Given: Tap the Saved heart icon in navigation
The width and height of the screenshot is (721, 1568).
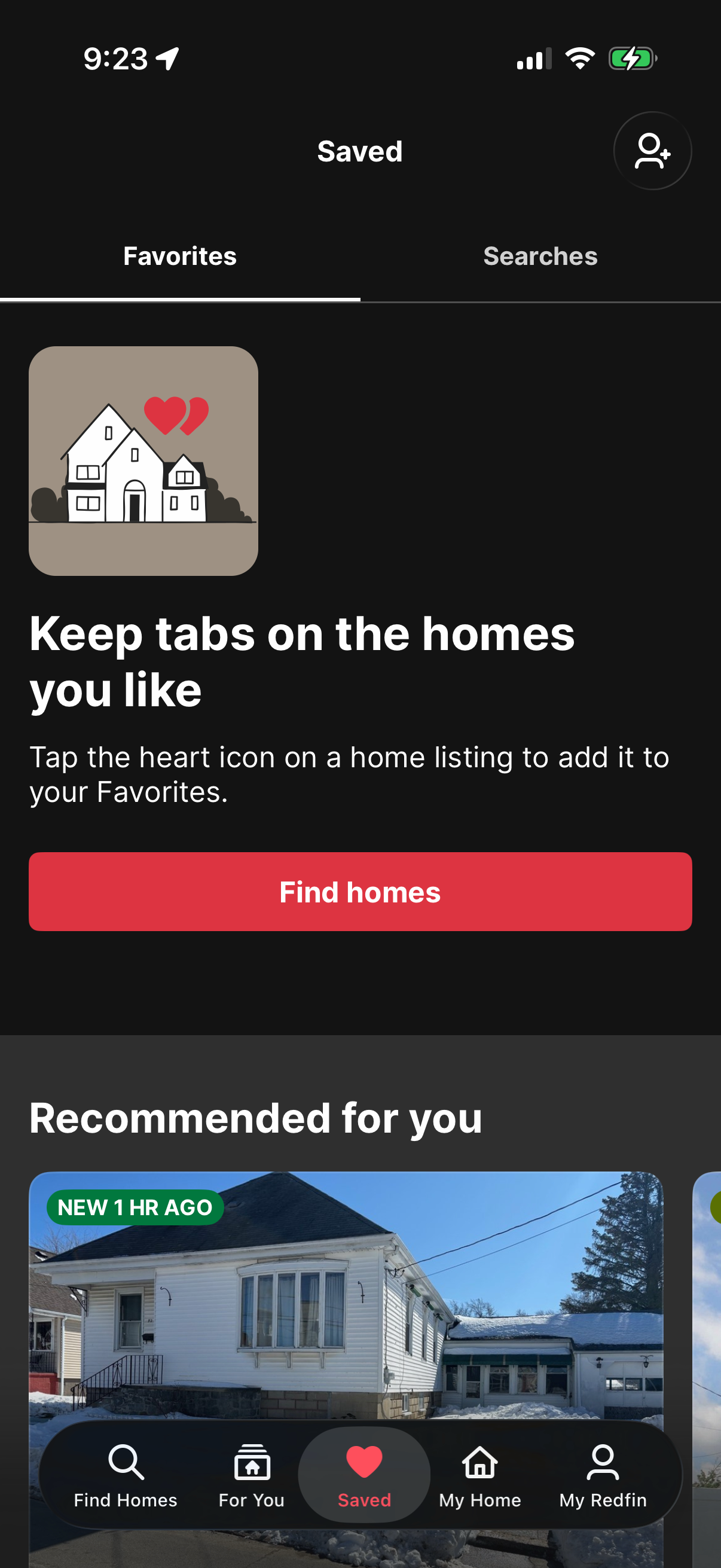Looking at the screenshot, I should [x=363, y=1473].
